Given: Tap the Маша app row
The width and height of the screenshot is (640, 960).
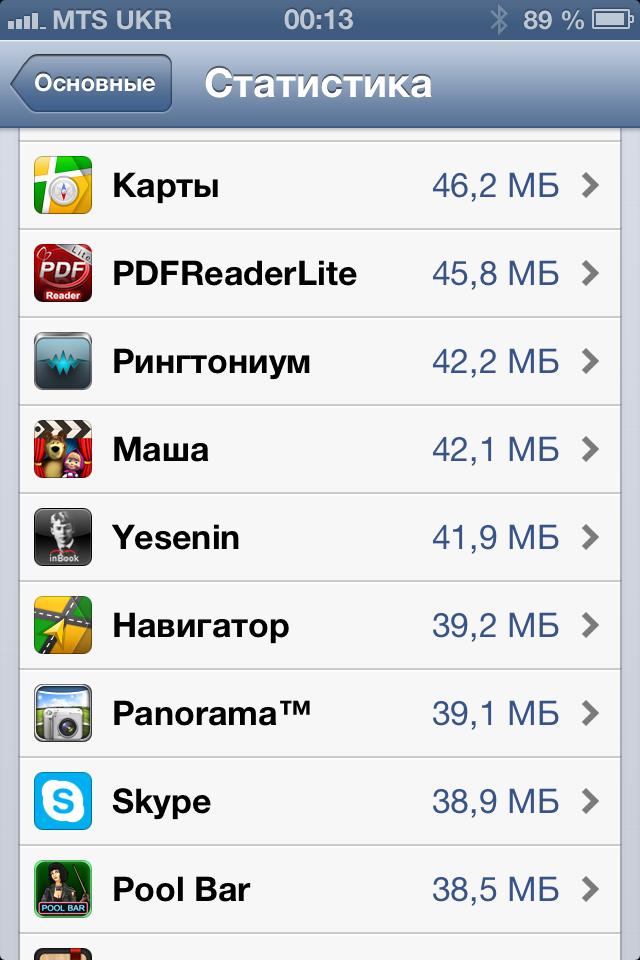Looking at the screenshot, I should 320,450.
